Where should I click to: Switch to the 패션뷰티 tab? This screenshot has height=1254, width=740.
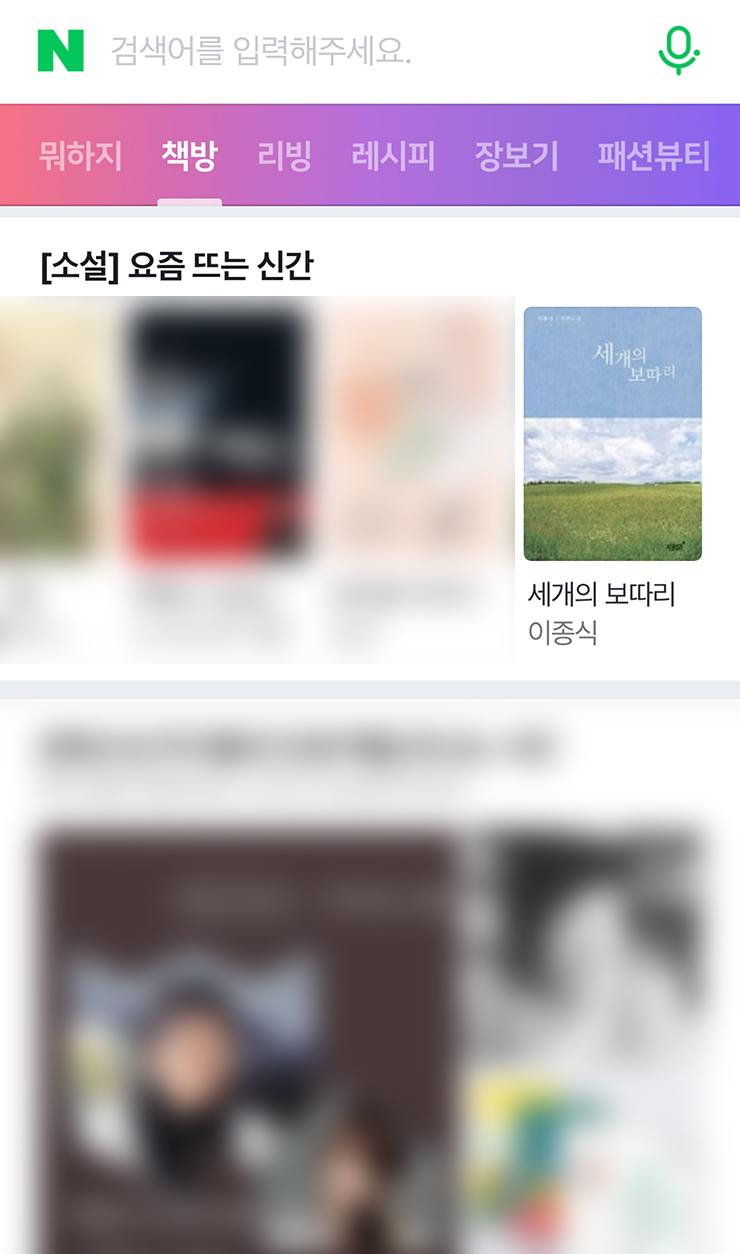tap(654, 156)
